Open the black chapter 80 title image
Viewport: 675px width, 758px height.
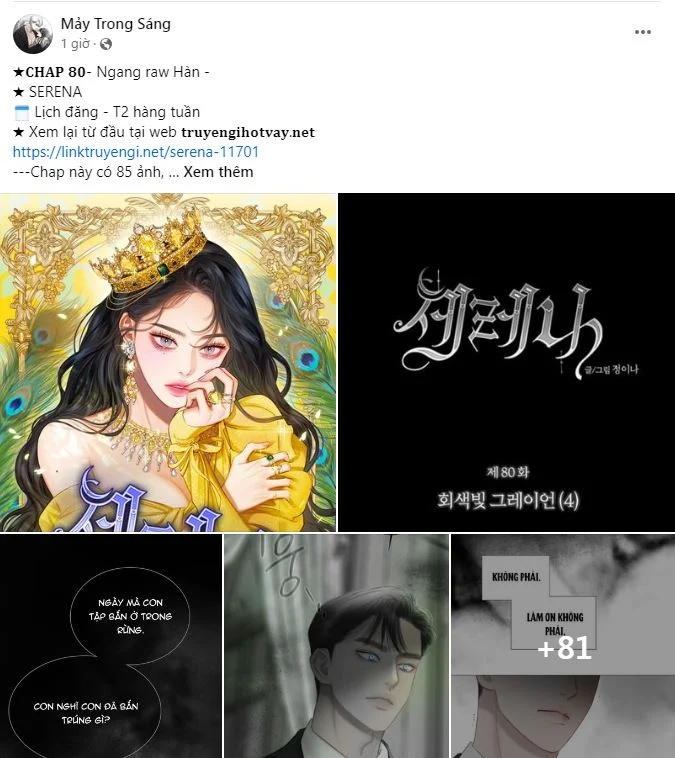pos(506,362)
